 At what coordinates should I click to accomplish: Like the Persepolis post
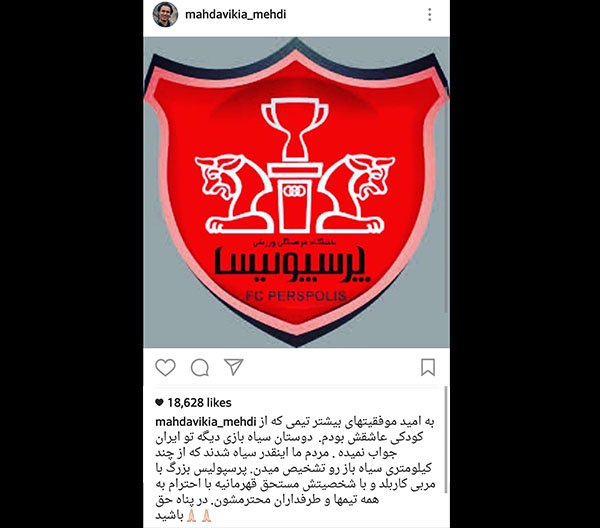pyautogui.click(x=166, y=366)
